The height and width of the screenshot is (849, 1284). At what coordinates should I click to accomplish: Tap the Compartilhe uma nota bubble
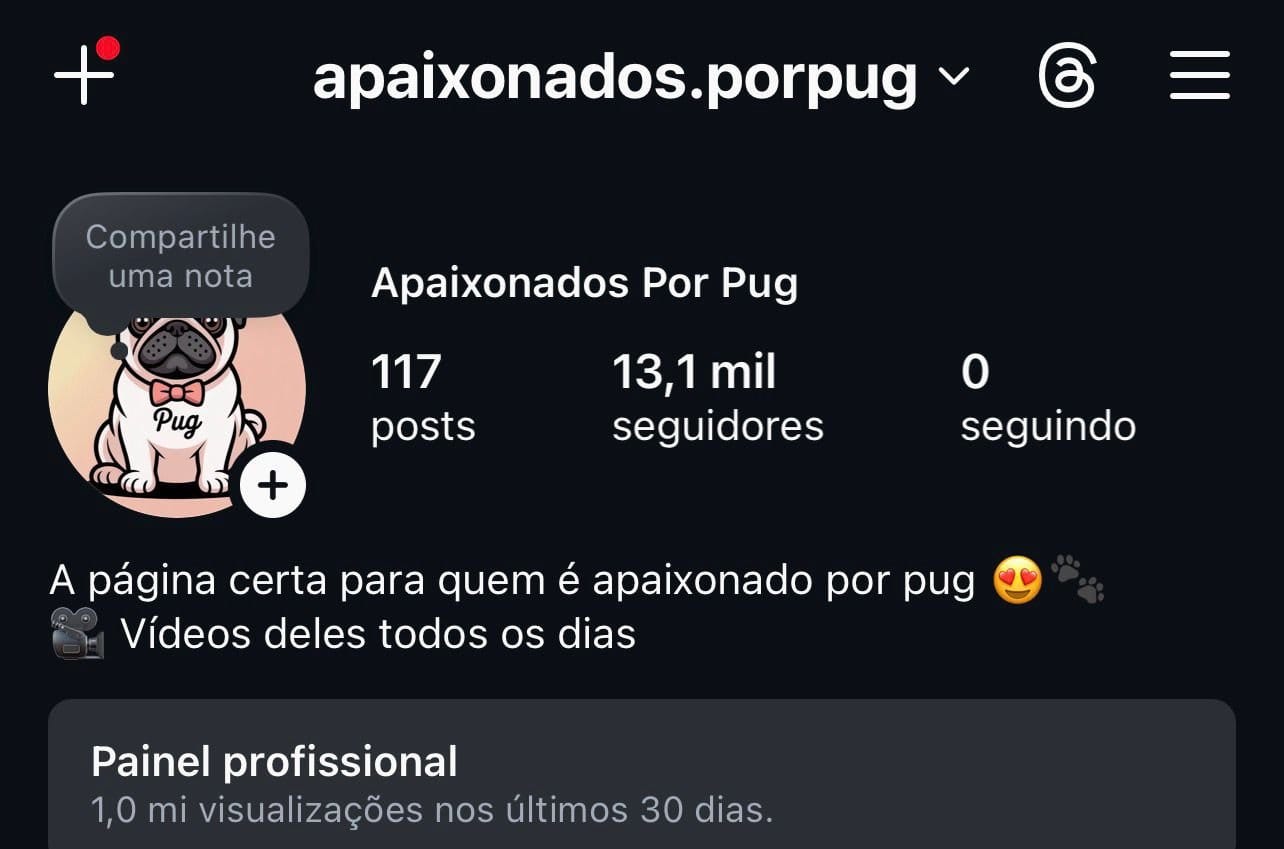(181, 256)
